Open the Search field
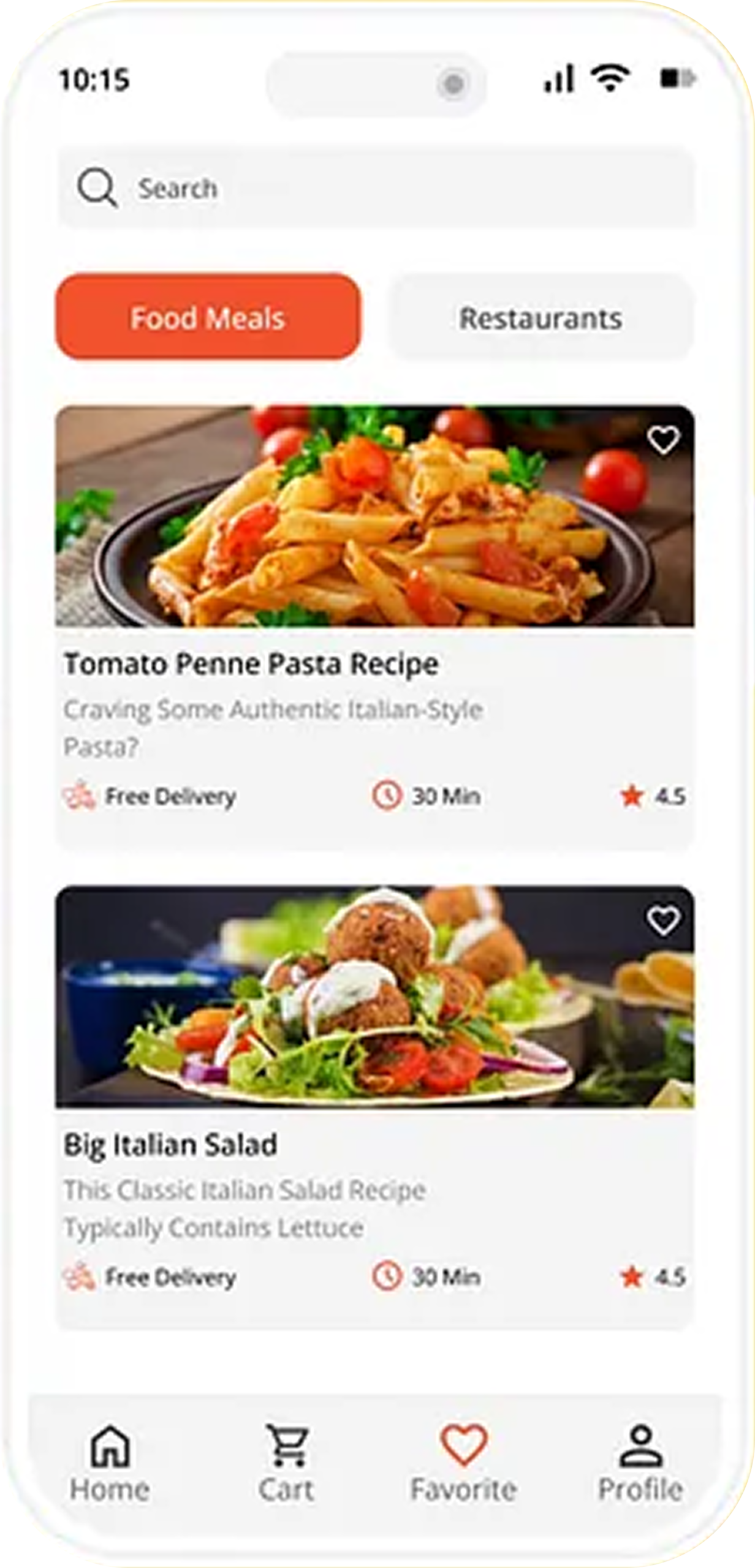Image resolution: width=755 pixels, height=1568 pixels. pos(376,187)
